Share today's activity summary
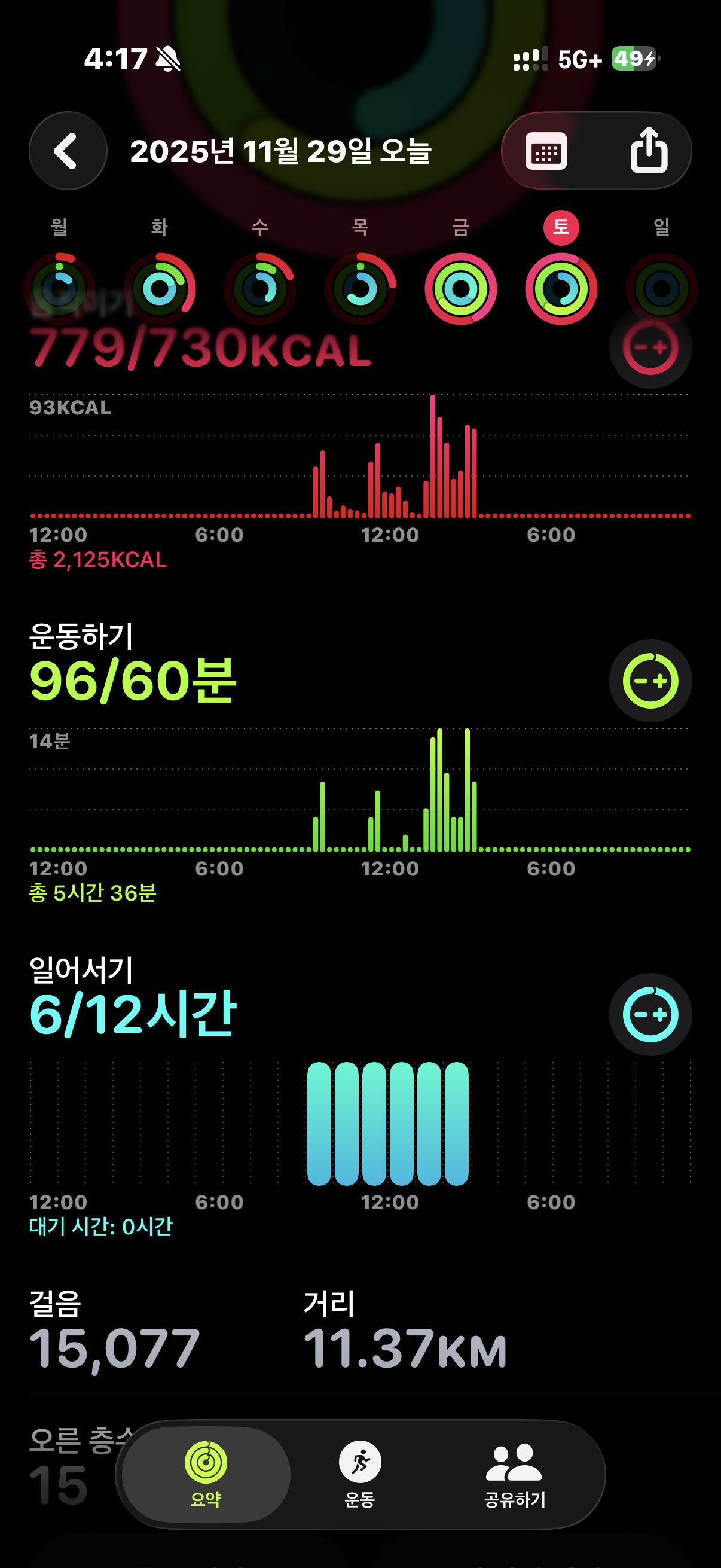 [649, 151]
